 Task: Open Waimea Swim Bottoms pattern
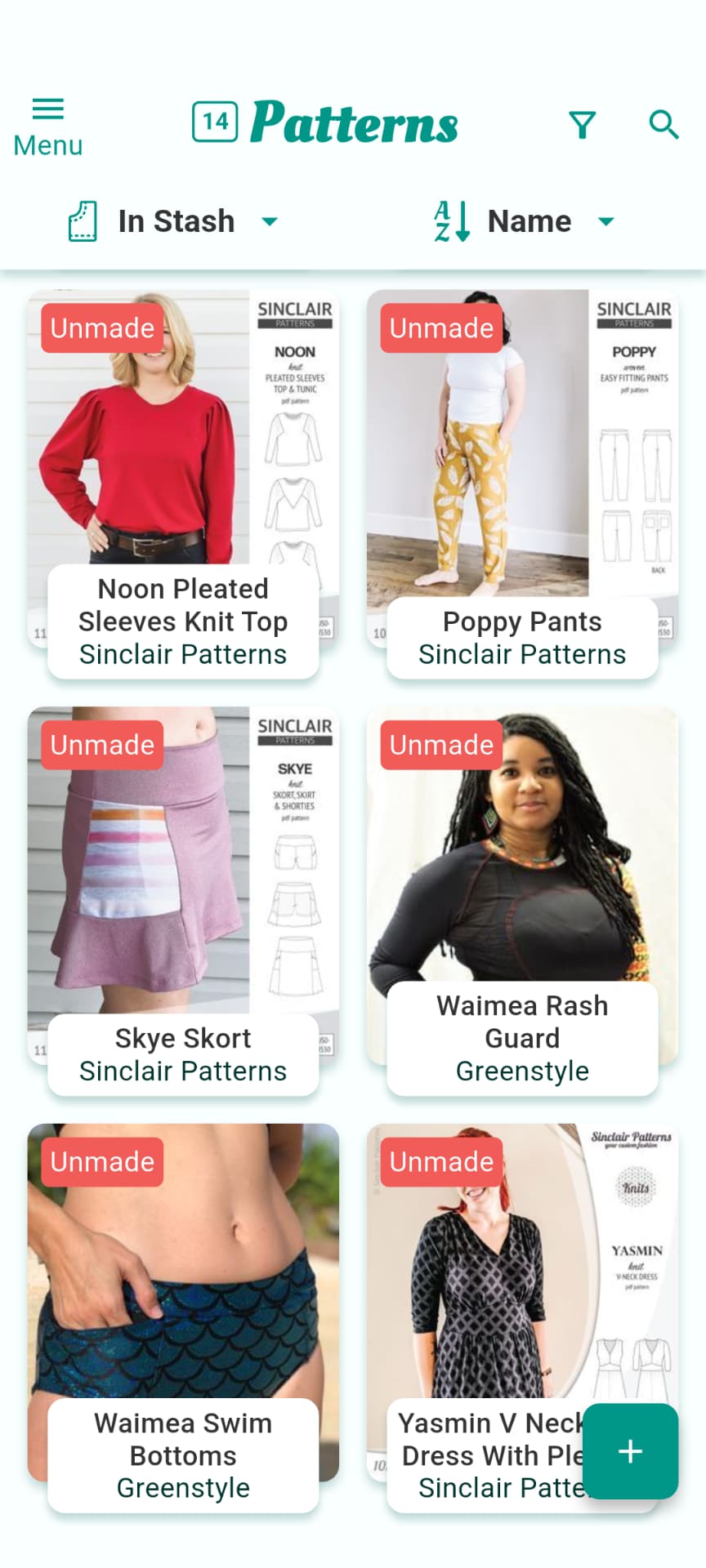(183, 1290)
